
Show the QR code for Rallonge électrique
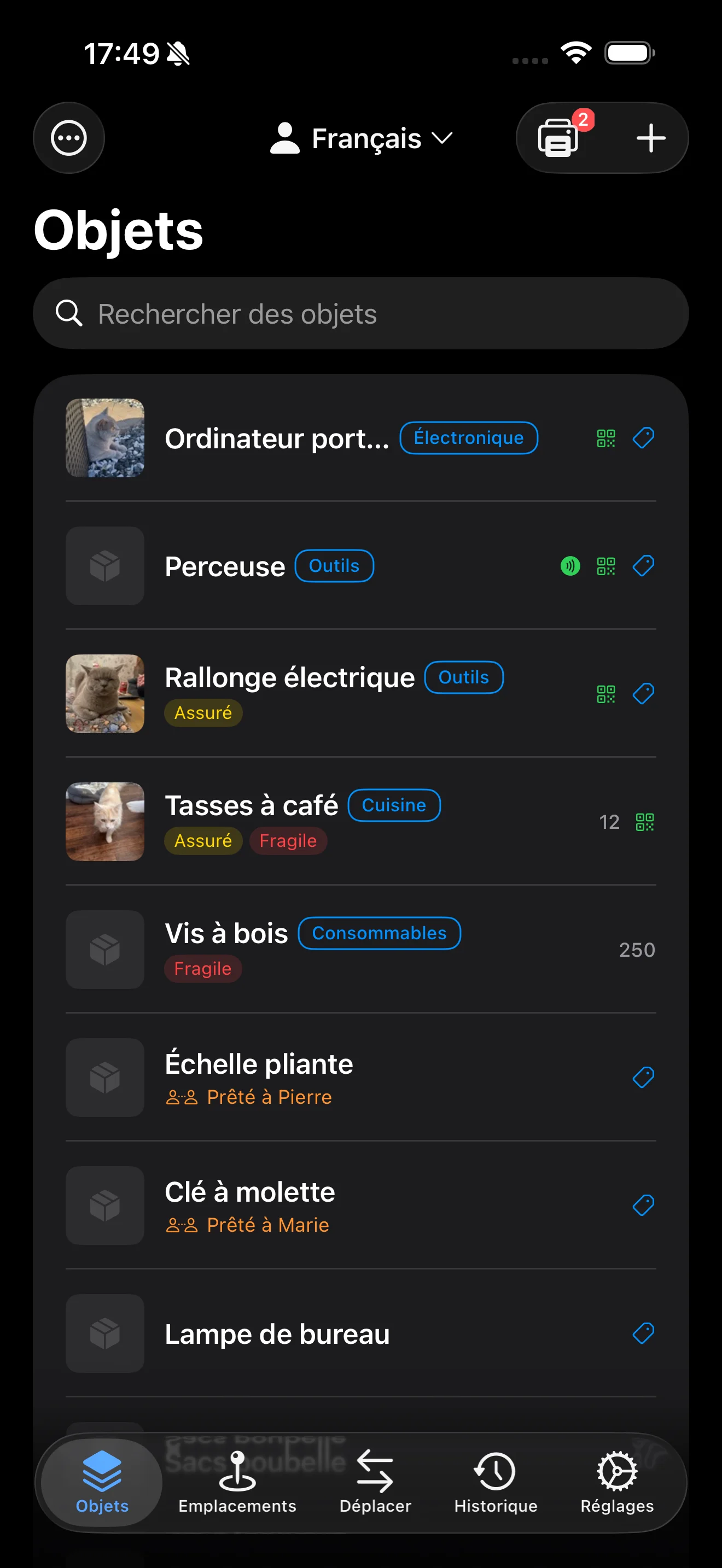(605, 693)
